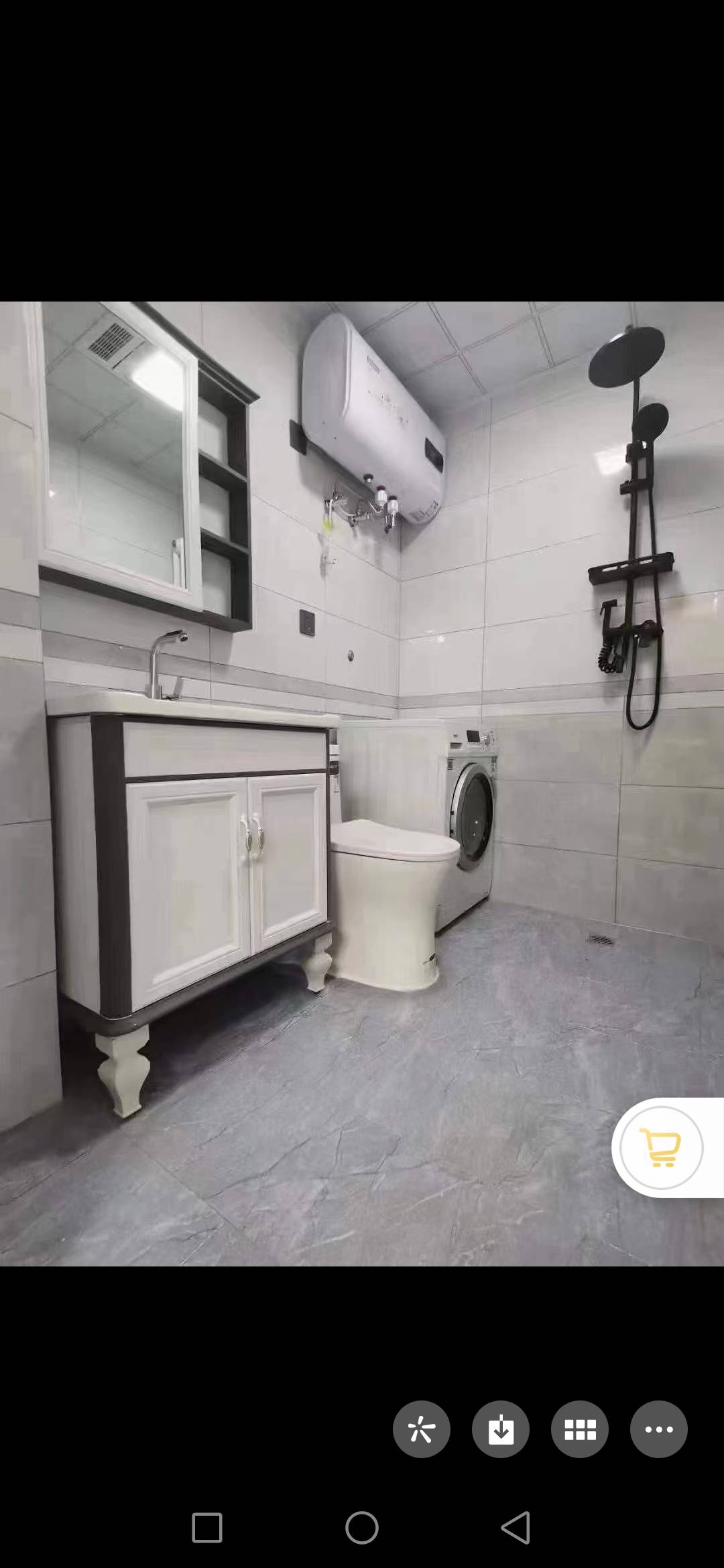
Task: Save the image with the download icon
Action: coord(501,1429)
